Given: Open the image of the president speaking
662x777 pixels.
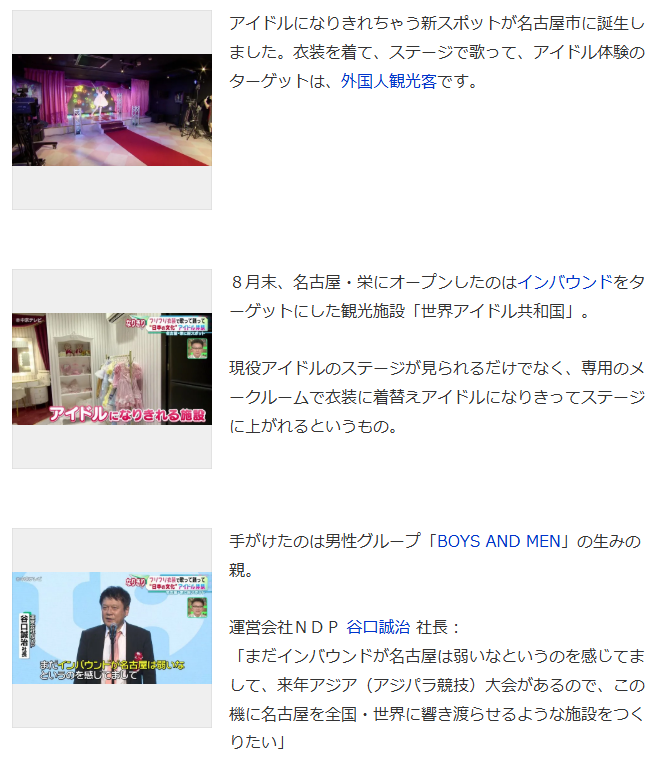Looking at the screenshot, I should coord(112,628).
